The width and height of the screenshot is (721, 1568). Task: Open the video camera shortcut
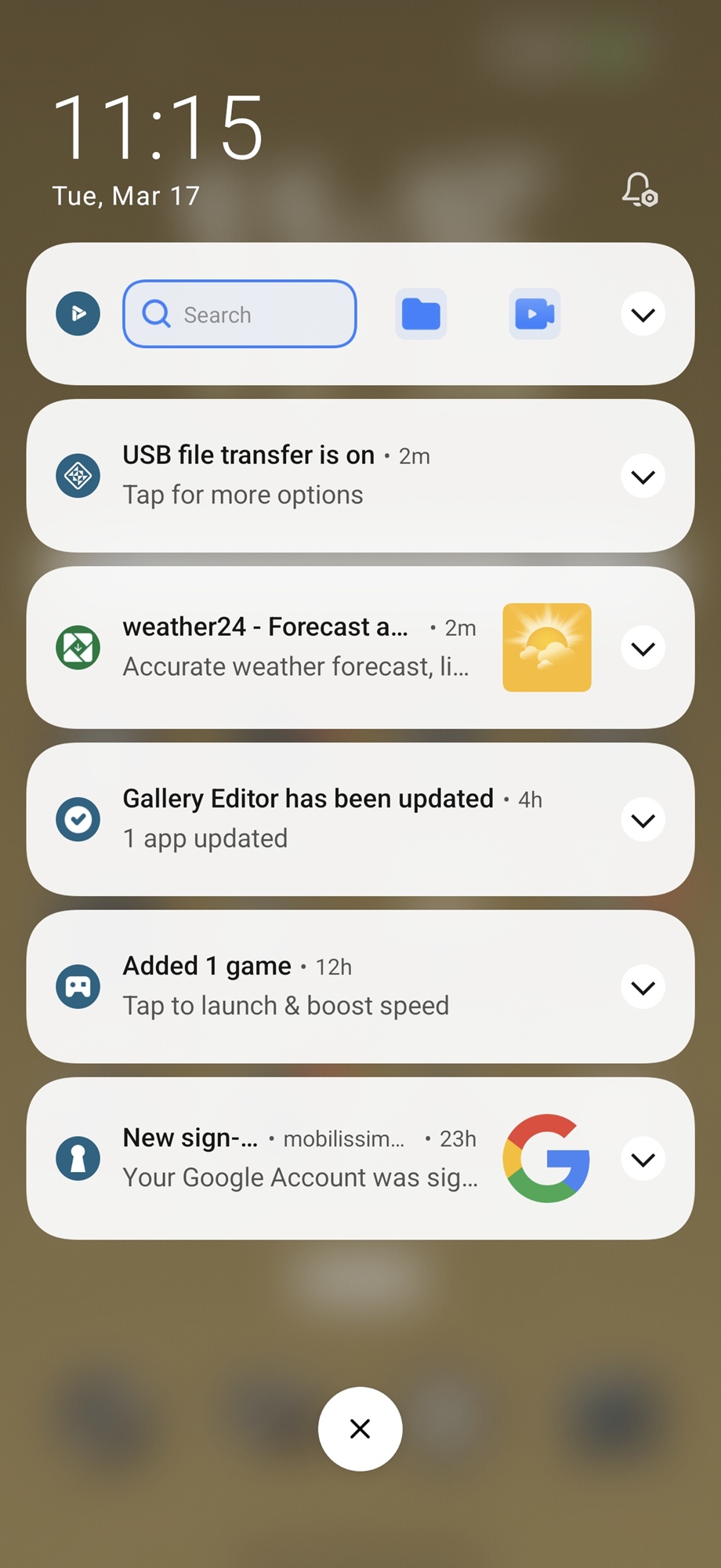pos(534,314)
